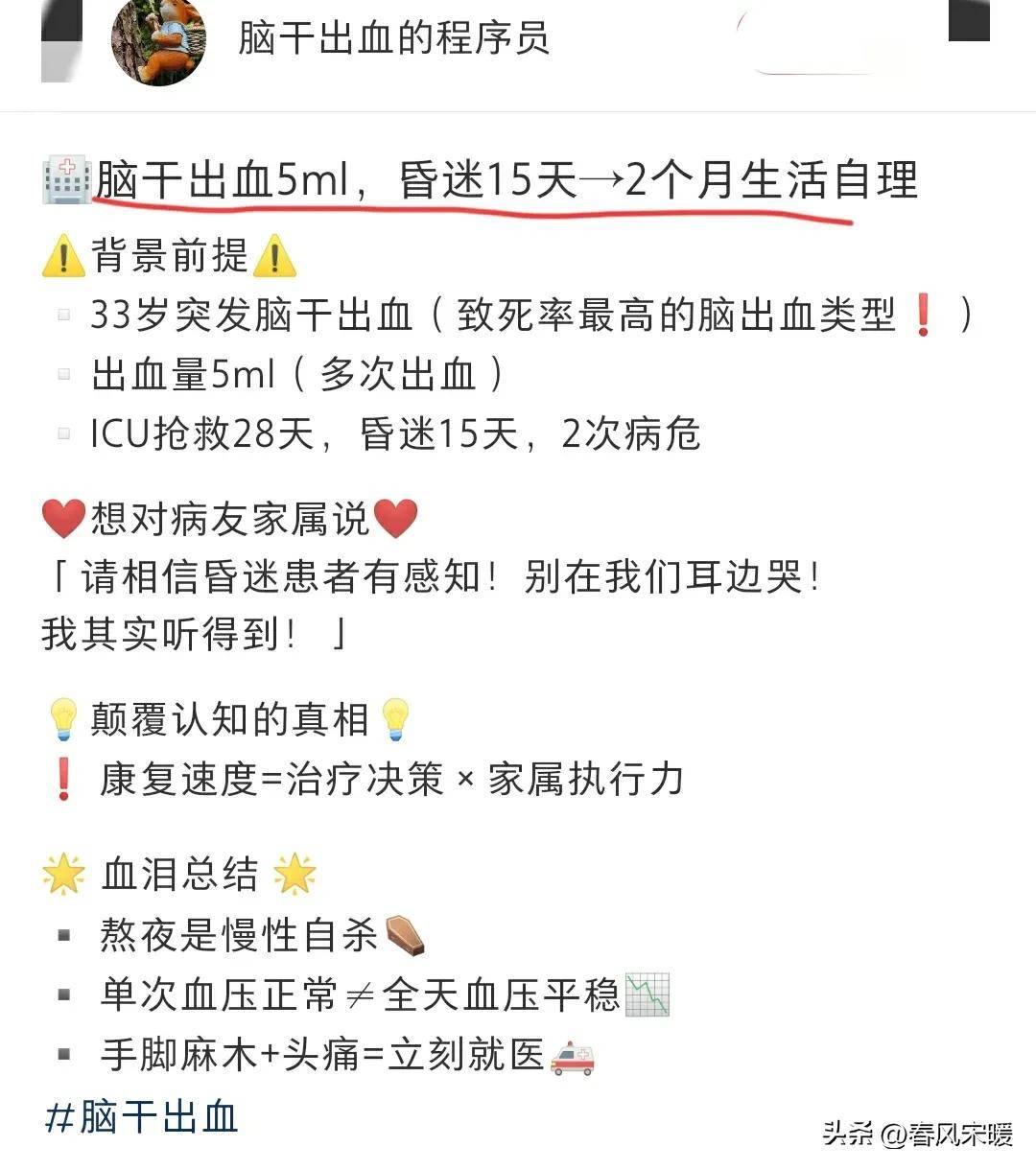This screenshot has width=1036, height=1170.
Task: Open the #脑干出血 hashtag
Action: (142, 1117)
